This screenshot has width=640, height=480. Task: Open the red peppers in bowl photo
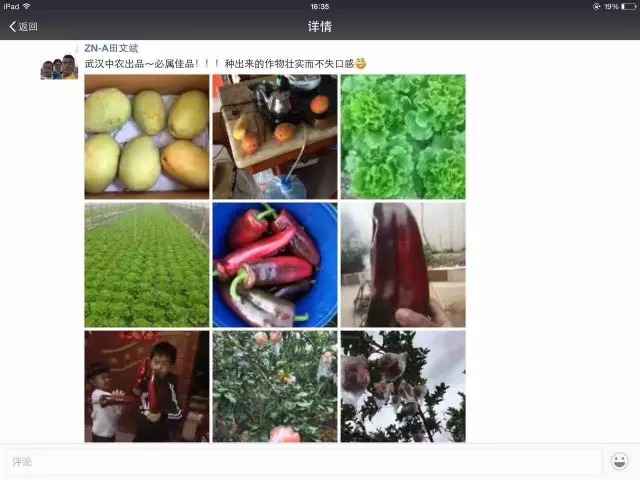coord(275,265)
